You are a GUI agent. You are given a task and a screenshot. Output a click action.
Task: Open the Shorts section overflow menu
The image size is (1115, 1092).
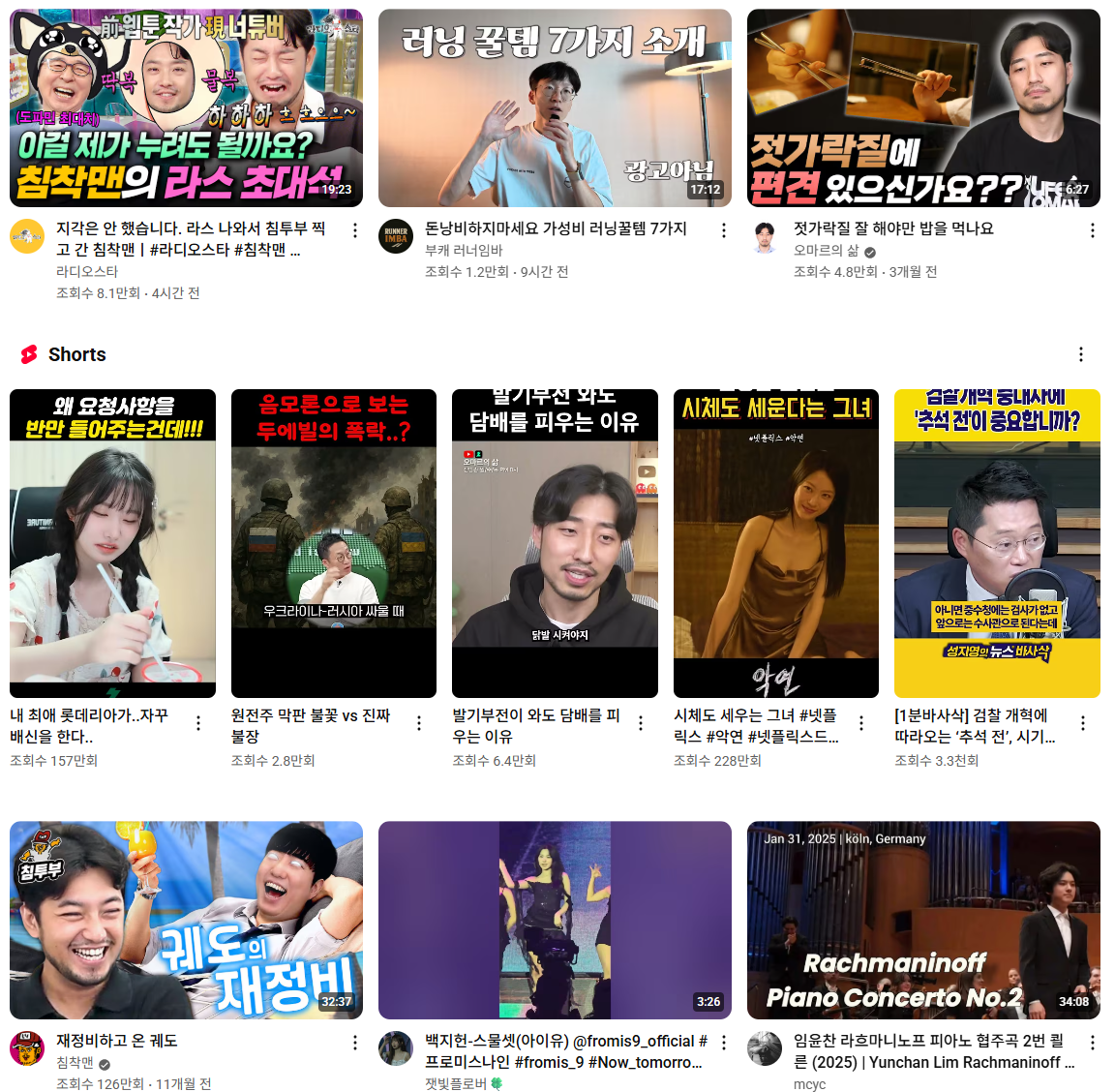tap(1081, 354)
